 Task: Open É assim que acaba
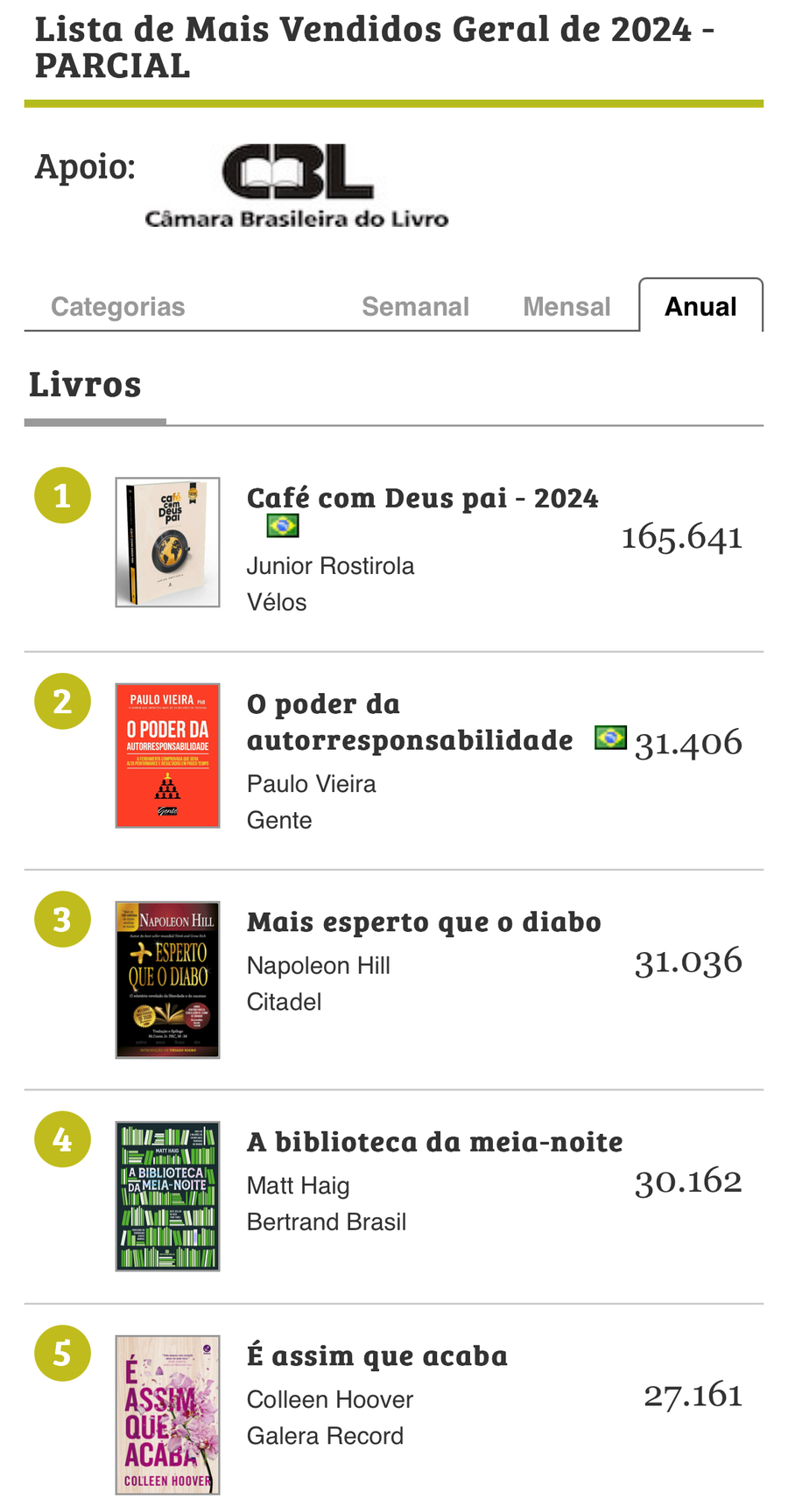point(376,1355)
